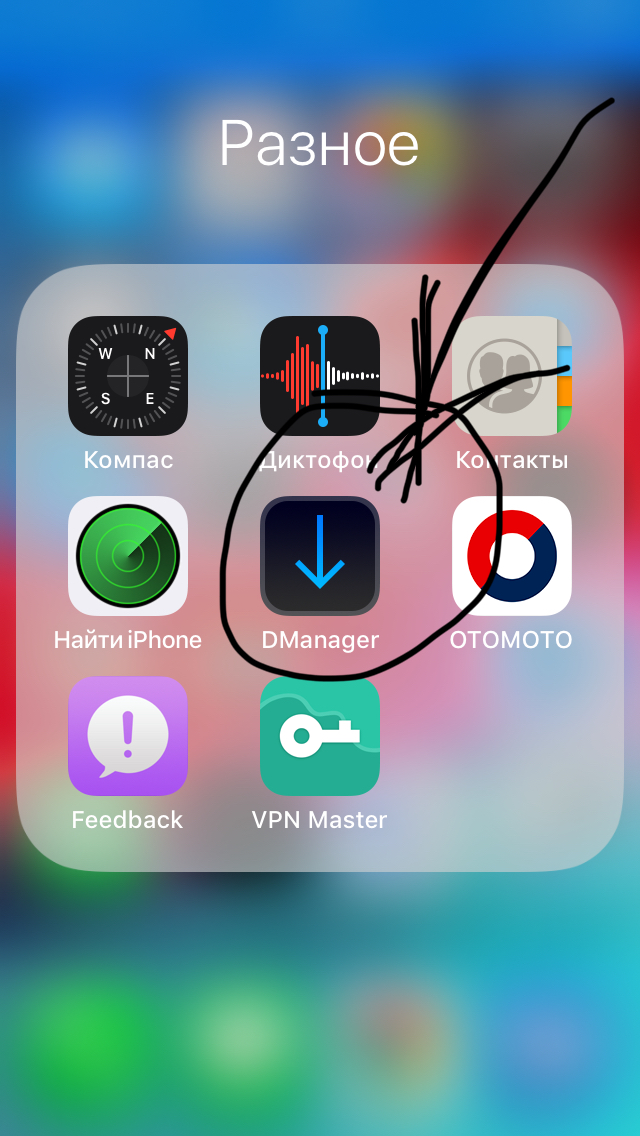640x1136 pixels.
Task: Launch VPN Master
Action: tap(320, 736)
